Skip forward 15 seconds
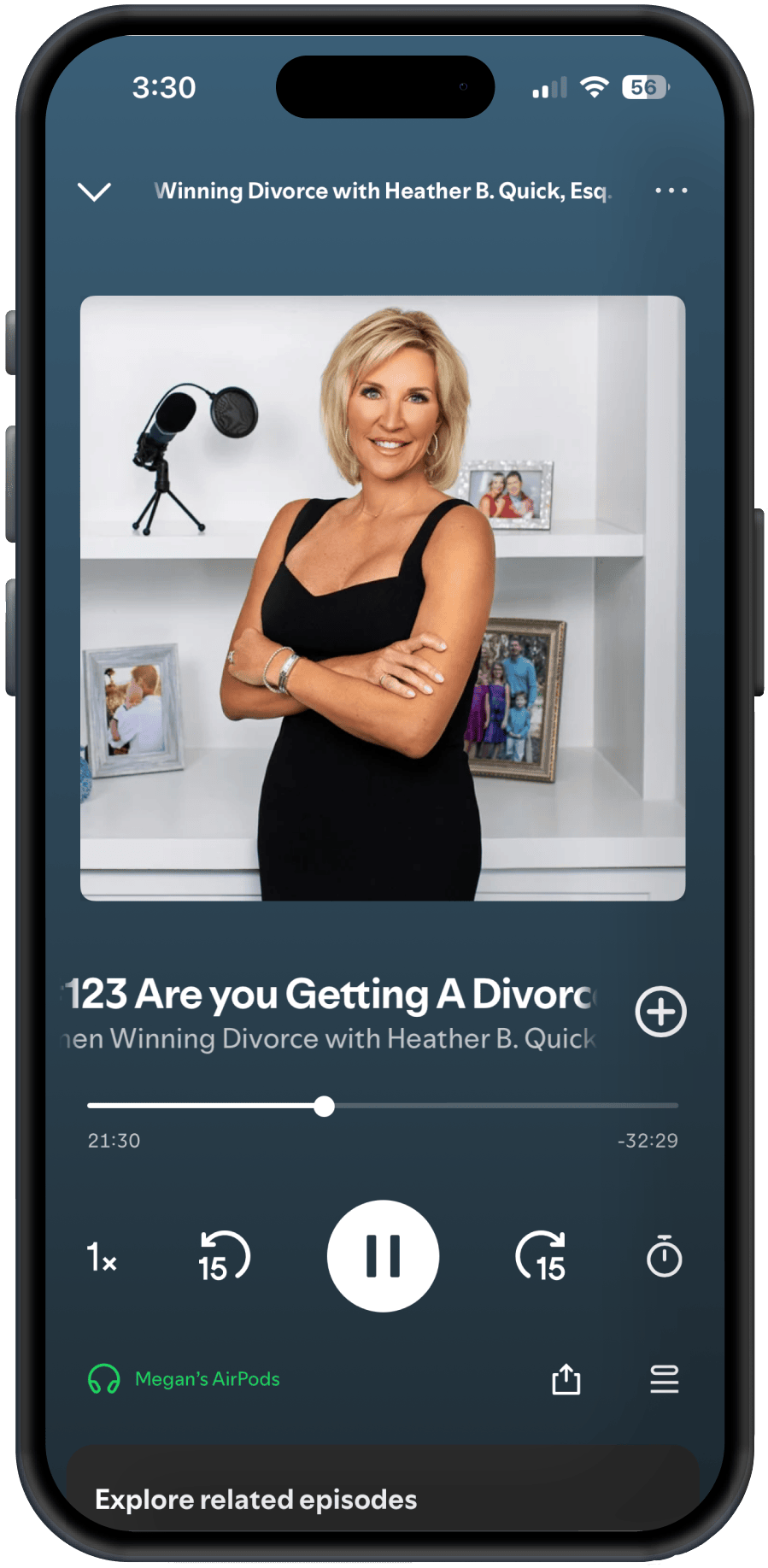This screenshot has width=768, height=1568. tap(542, 1257)
